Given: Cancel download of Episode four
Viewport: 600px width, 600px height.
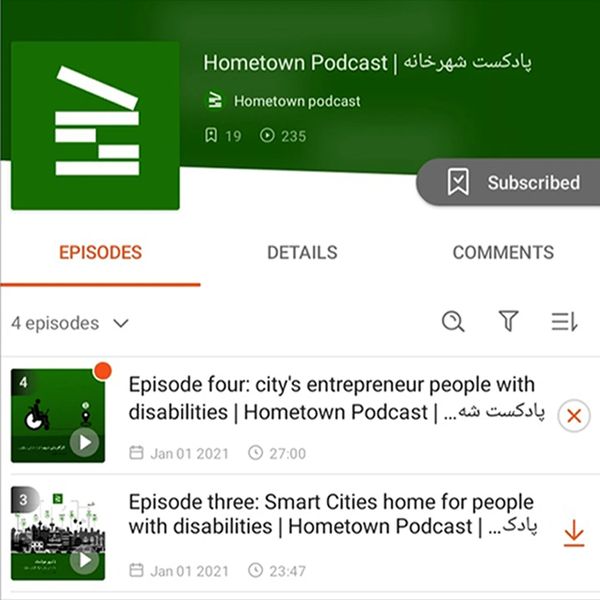Looking at the screenshot, I should [573, 416].
